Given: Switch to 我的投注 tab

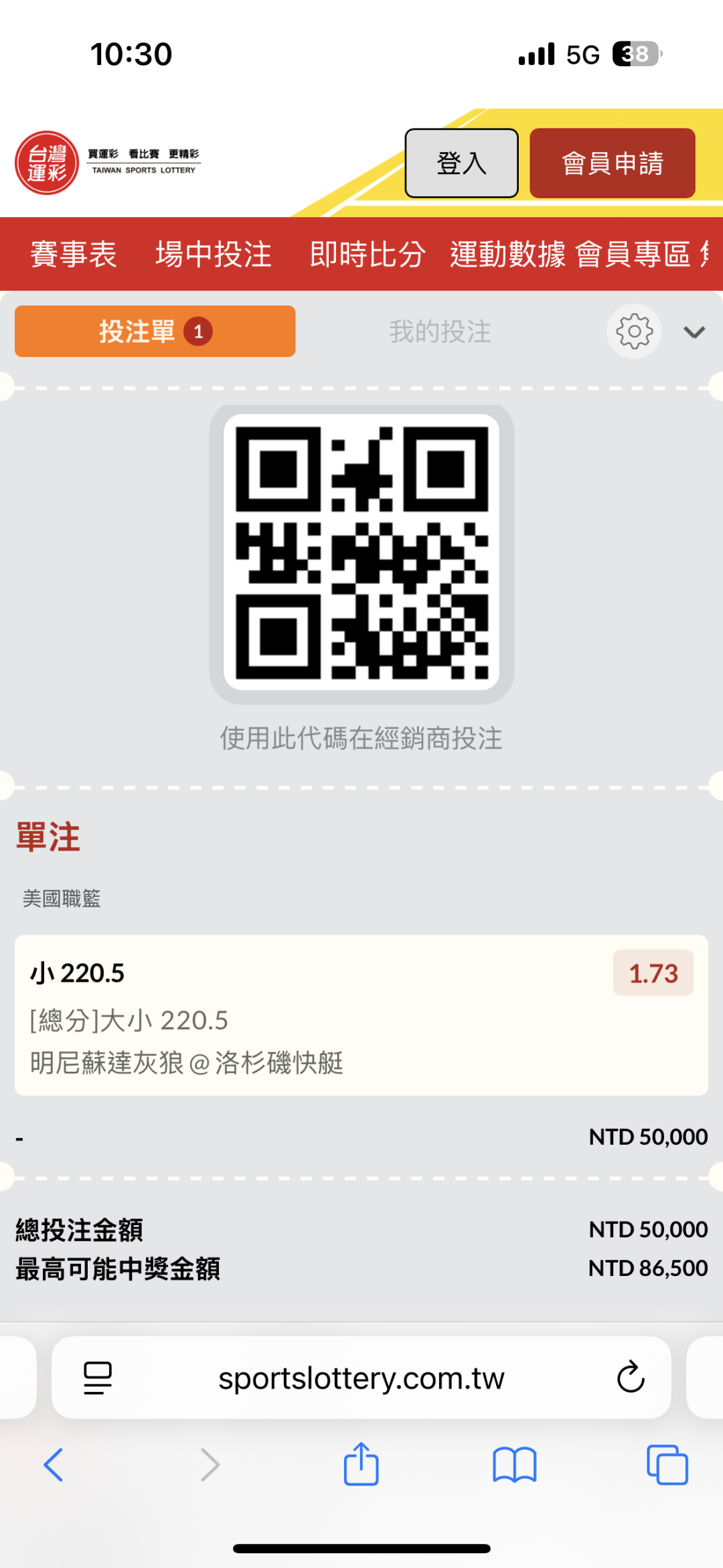Looking at the screenshot, I should tap(440, 332).
